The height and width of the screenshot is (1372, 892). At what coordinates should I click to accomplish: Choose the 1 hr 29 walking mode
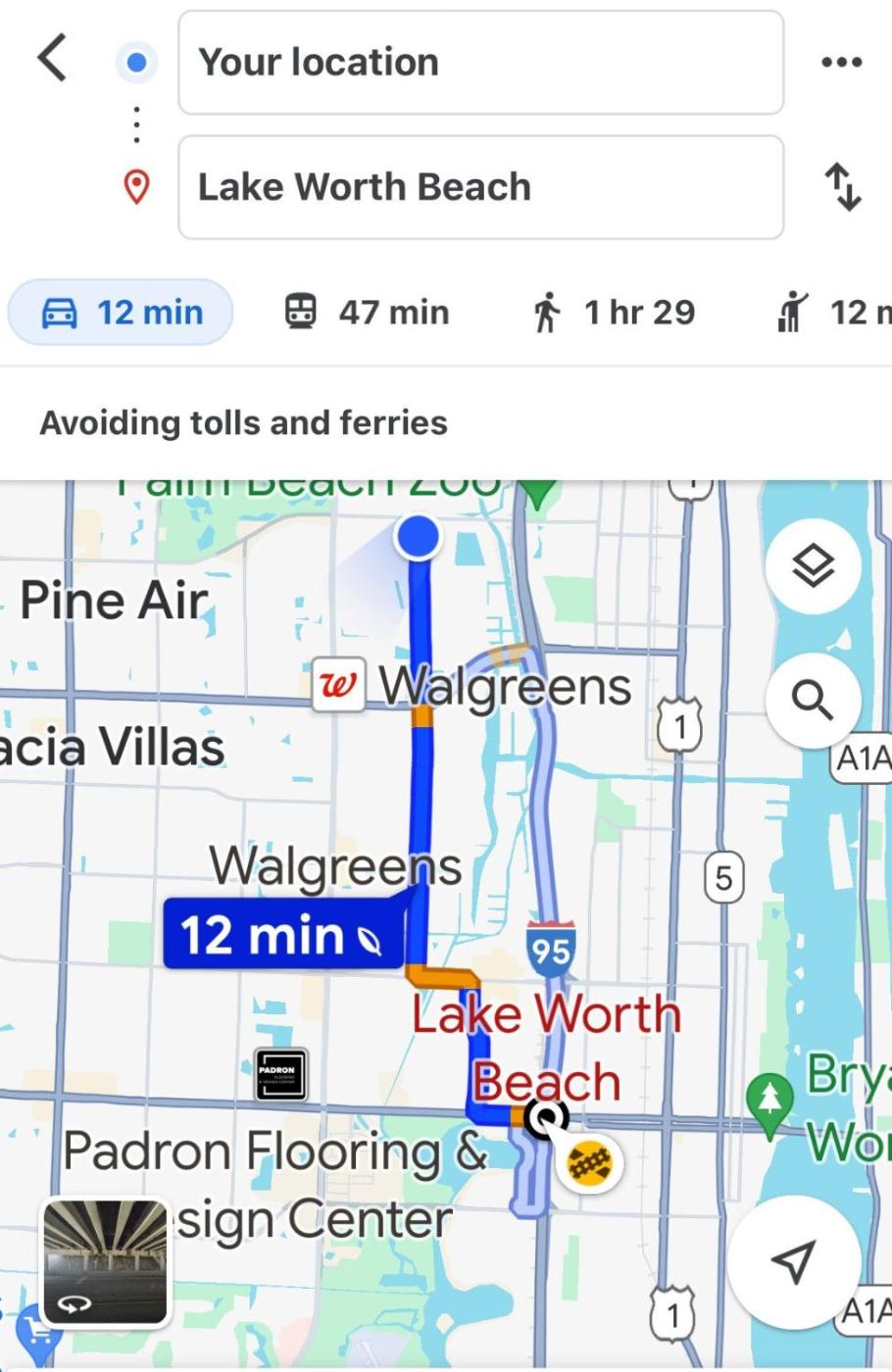(x=614, y=313)
